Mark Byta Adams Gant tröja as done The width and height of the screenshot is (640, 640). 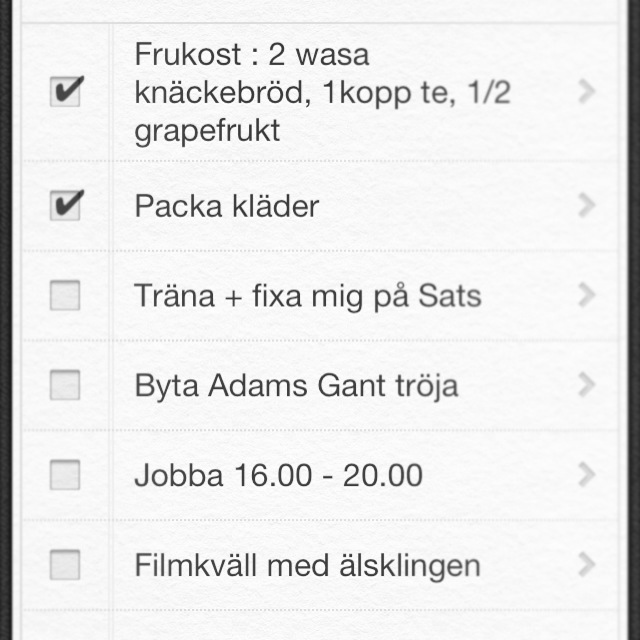(65, 384)
